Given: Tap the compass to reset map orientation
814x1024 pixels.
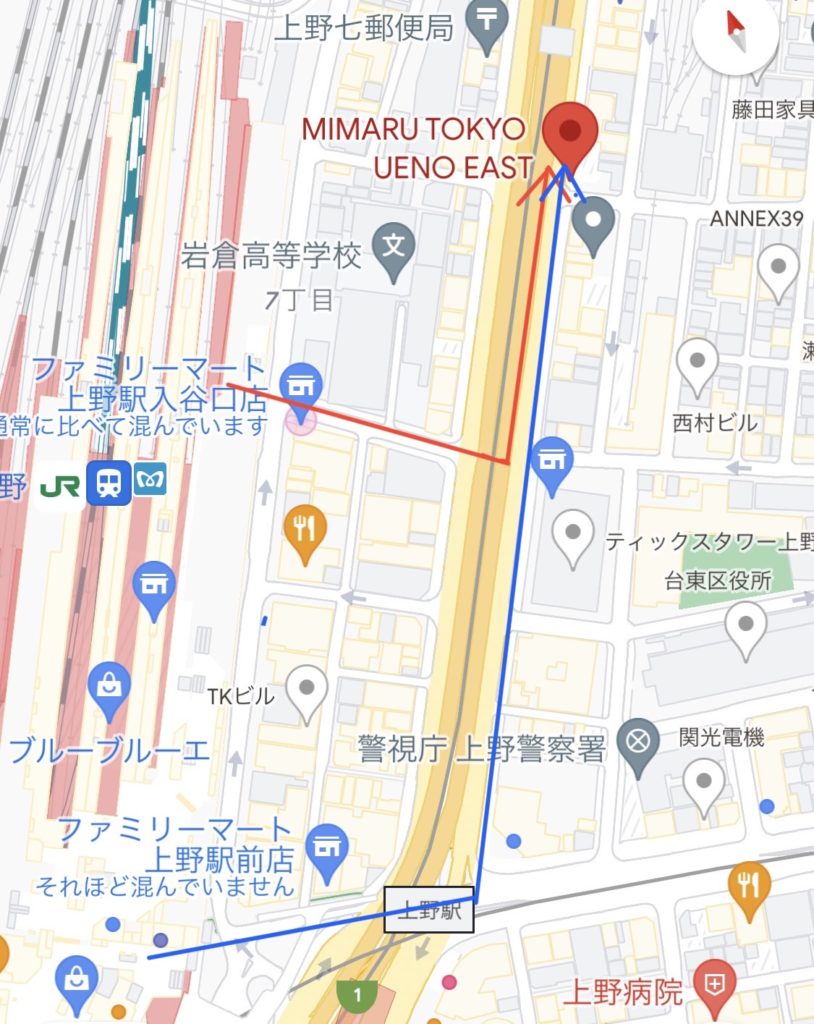Looking at the screenshot, I should 737,35.
